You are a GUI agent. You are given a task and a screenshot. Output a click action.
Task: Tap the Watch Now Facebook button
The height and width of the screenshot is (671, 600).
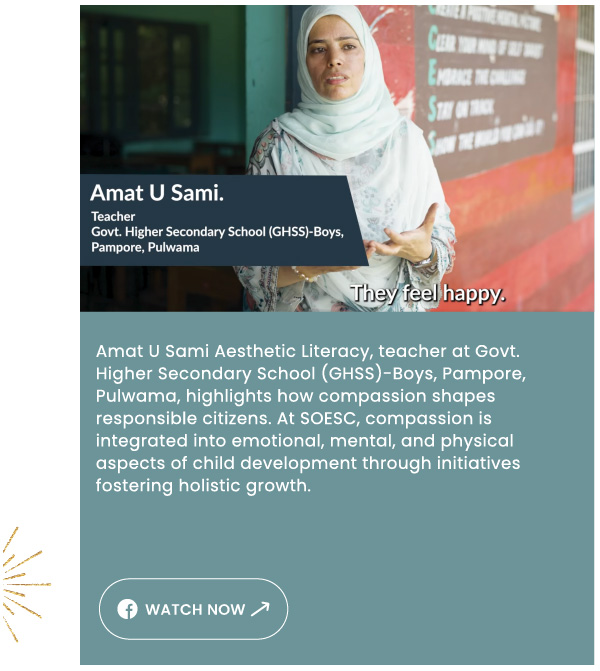coord(193,609)
